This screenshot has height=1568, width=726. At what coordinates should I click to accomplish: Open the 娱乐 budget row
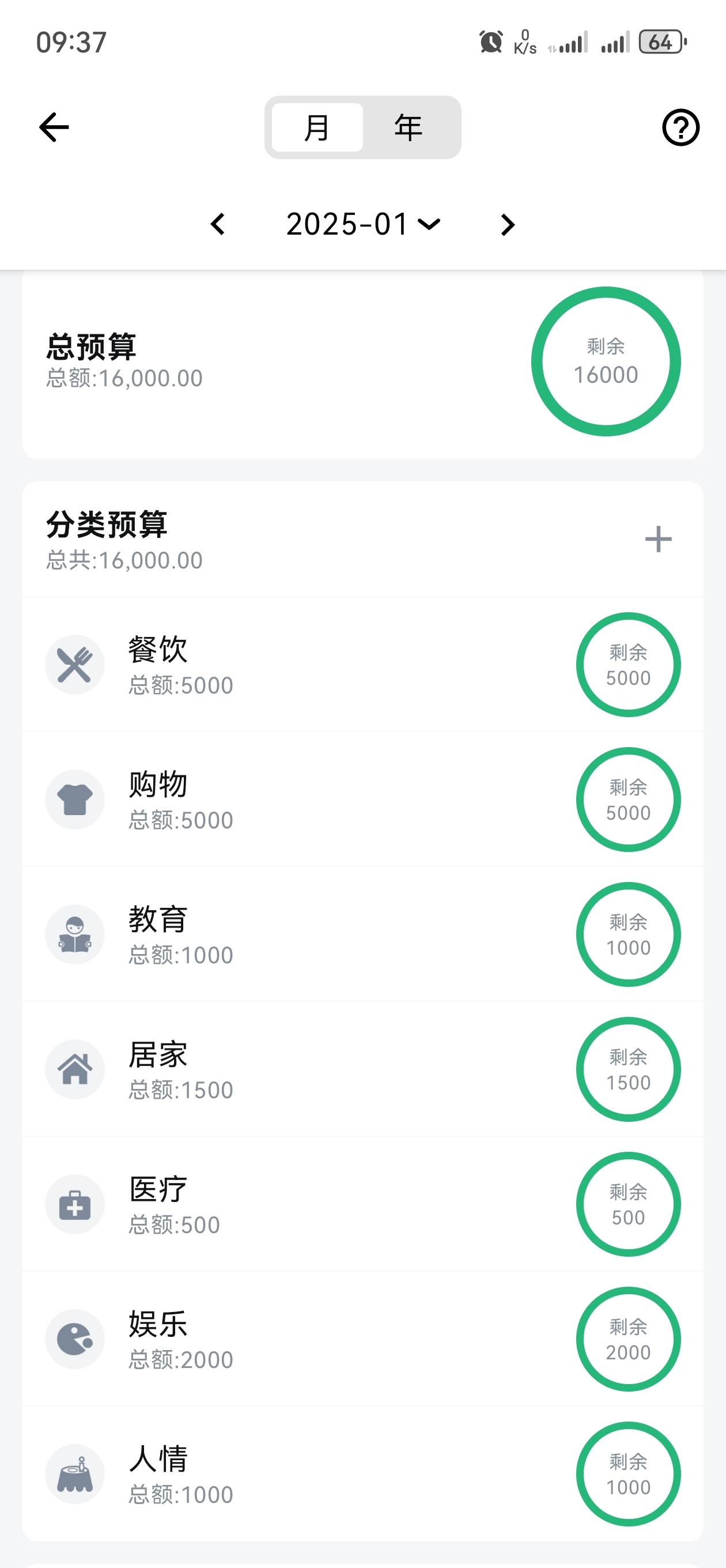coord(362,1339)
